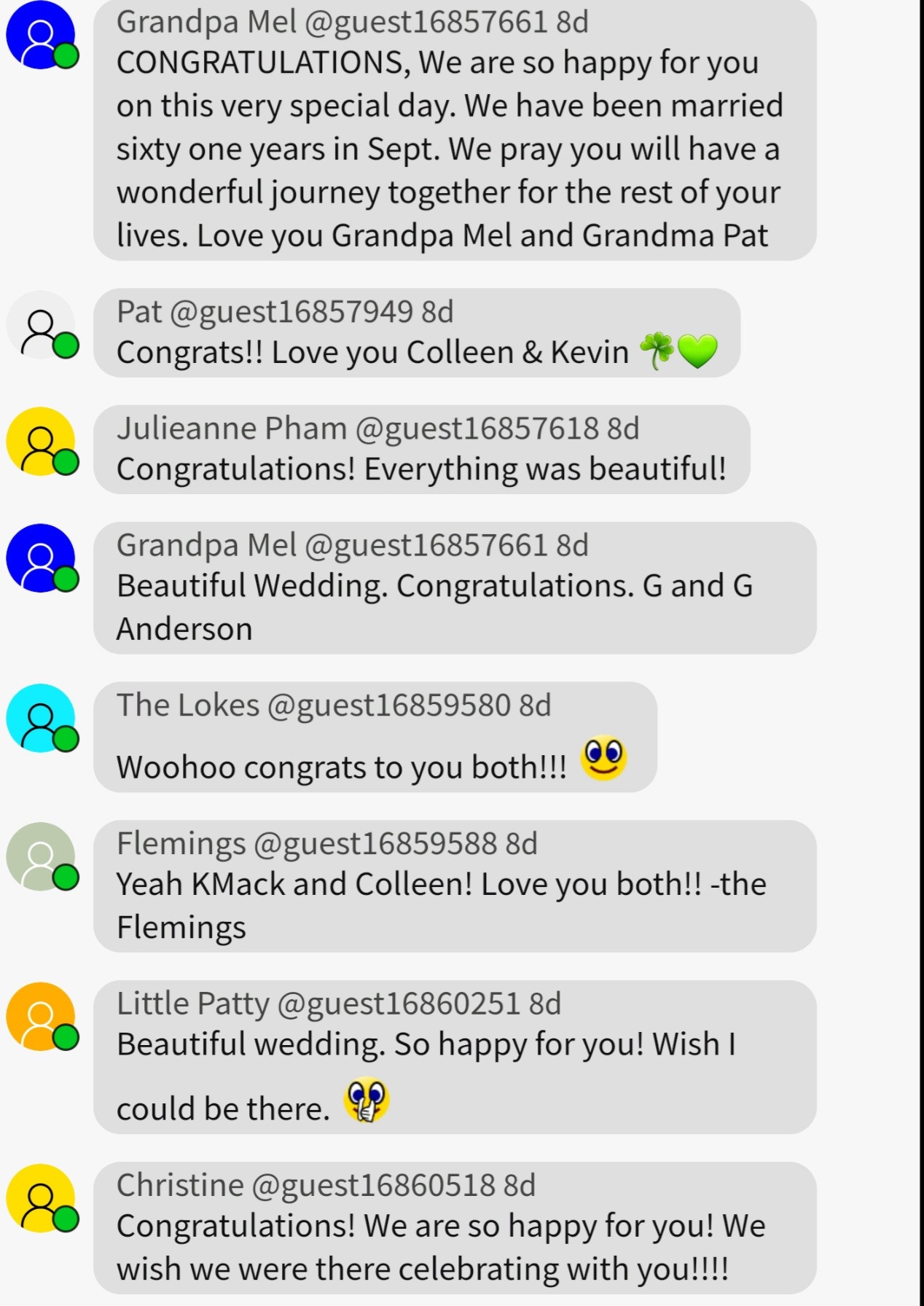Tap Little Patty's orange avatar
The image size is (924, 1306).
point(41,1017)
